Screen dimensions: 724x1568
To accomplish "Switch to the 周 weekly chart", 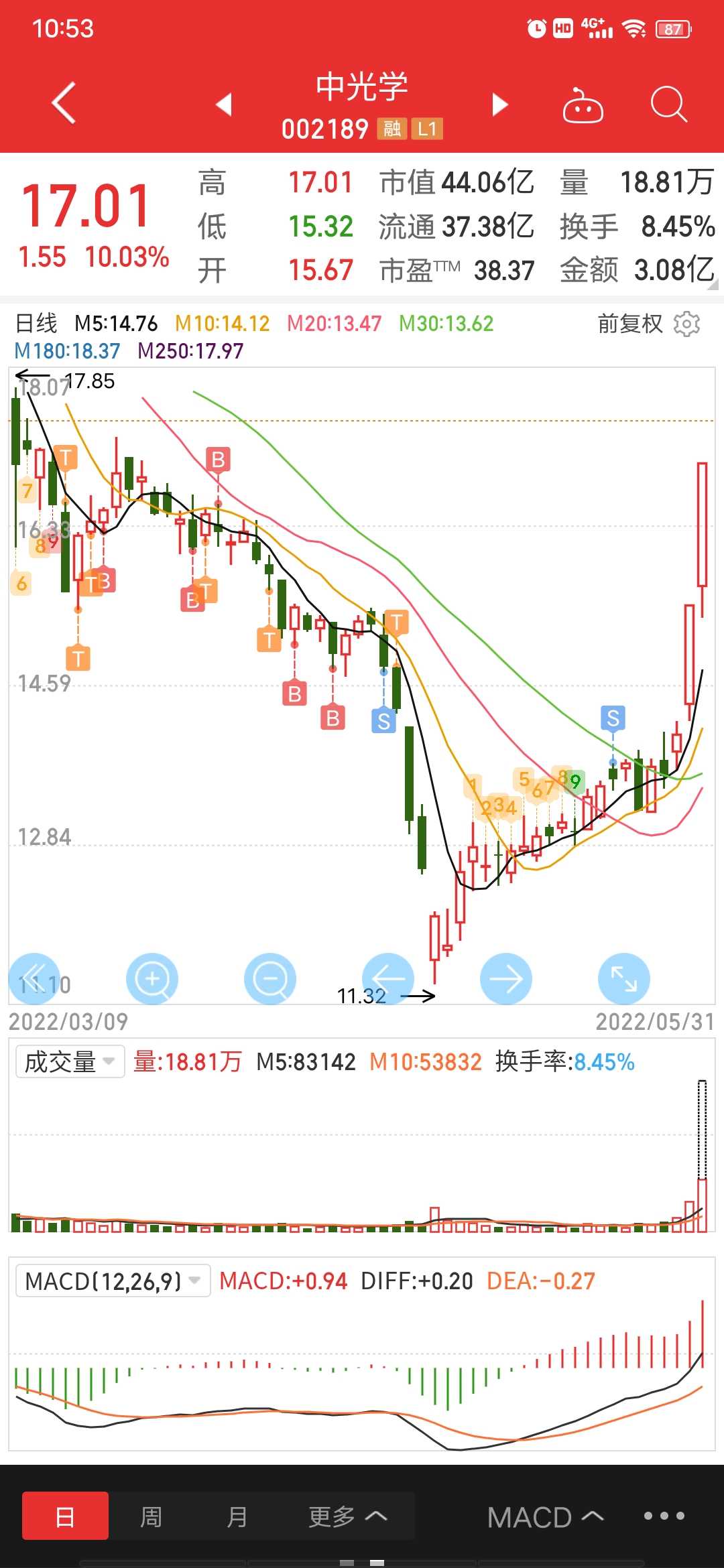I will click(x=151, y=1516).
